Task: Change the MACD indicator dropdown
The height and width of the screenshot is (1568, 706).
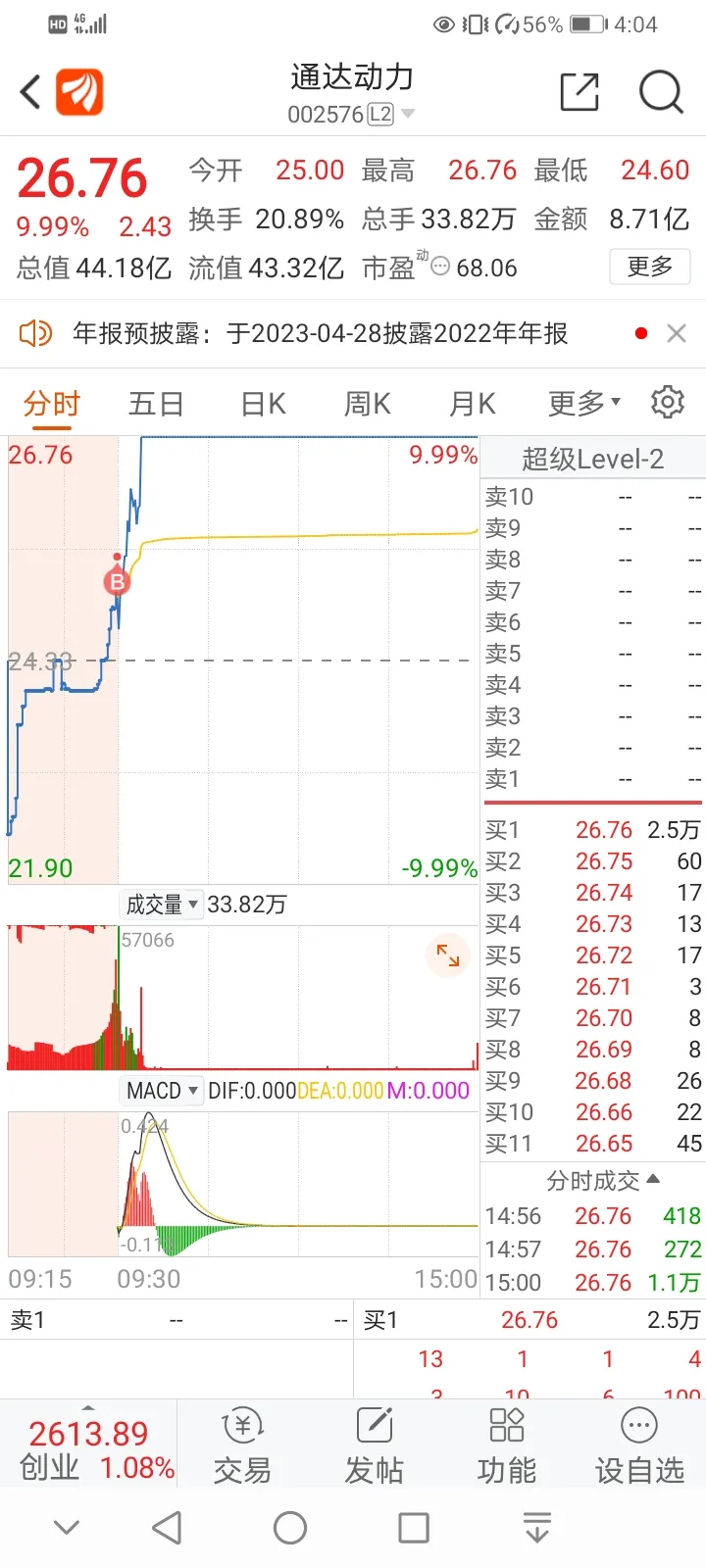Action: click(x=161, y=1091)
